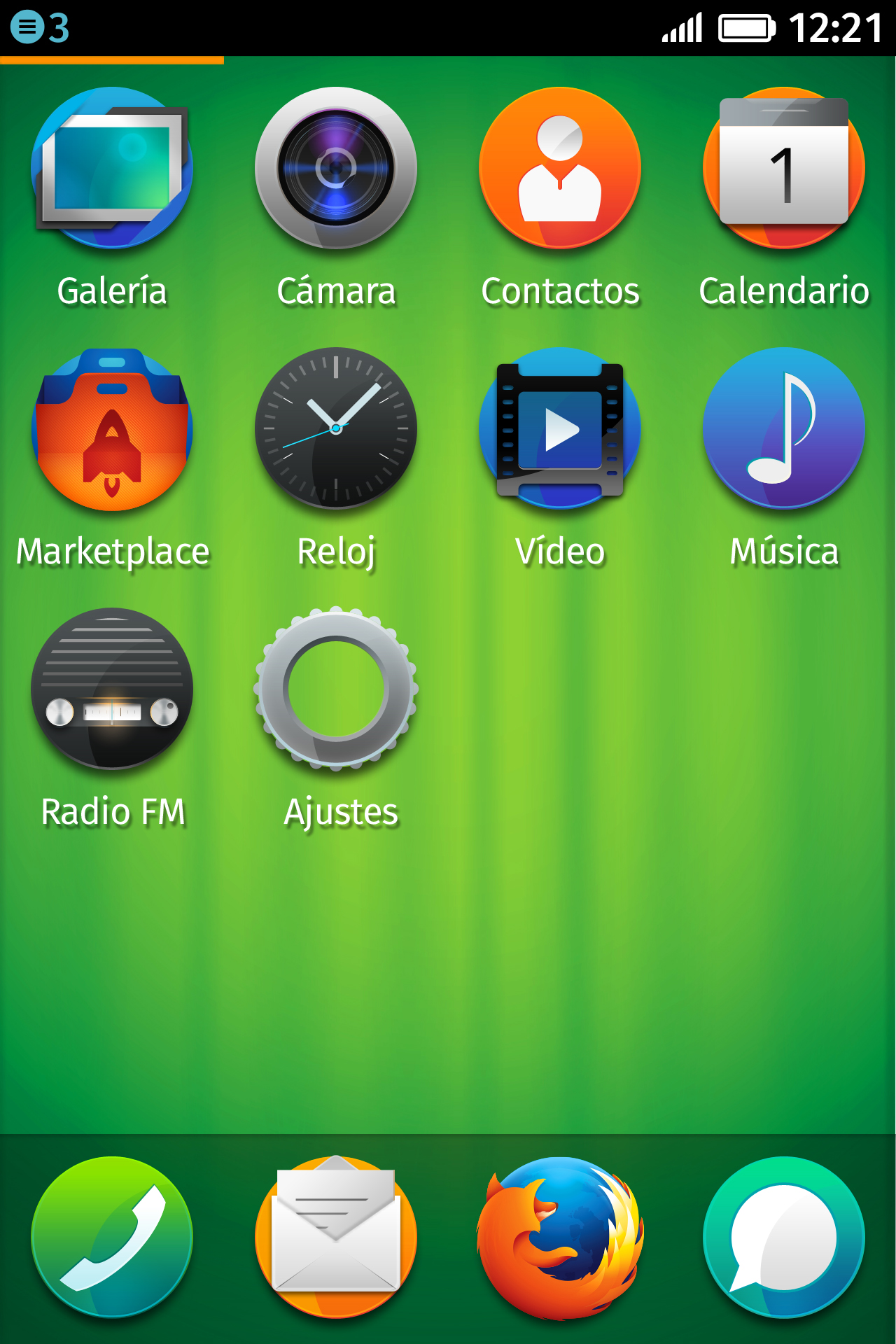Launch the Cámara app
The image size is (896, 1344).
coord(336,168)
